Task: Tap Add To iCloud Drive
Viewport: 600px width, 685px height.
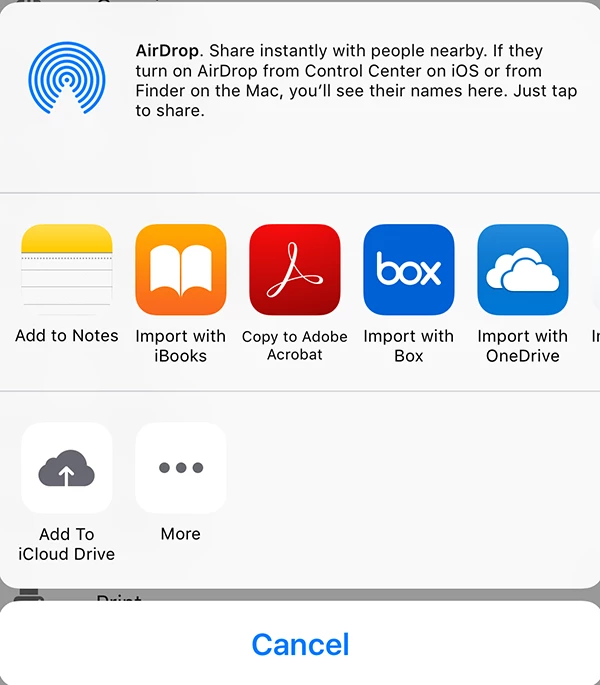Action: click(67, 468)
